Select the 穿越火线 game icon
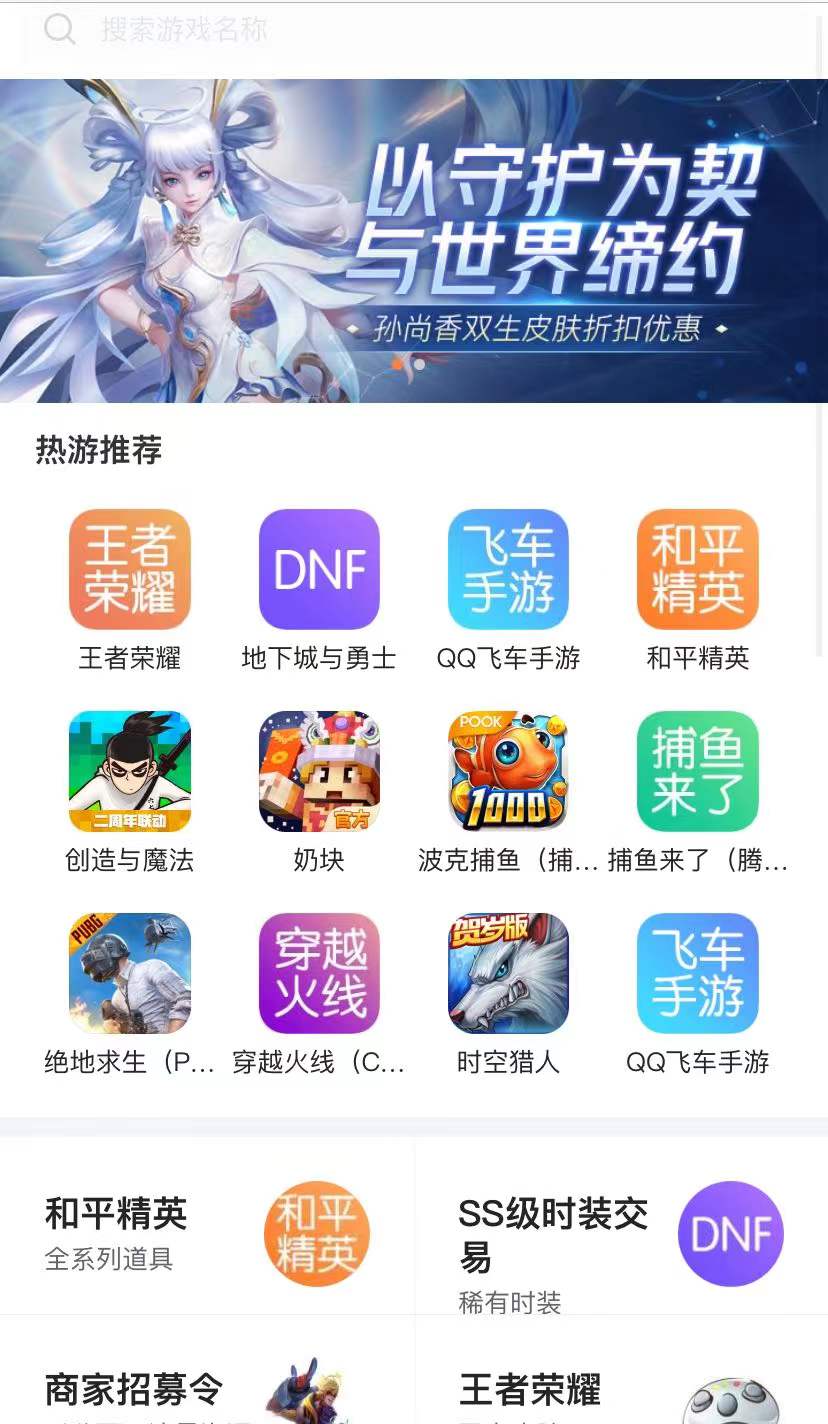 319,974
